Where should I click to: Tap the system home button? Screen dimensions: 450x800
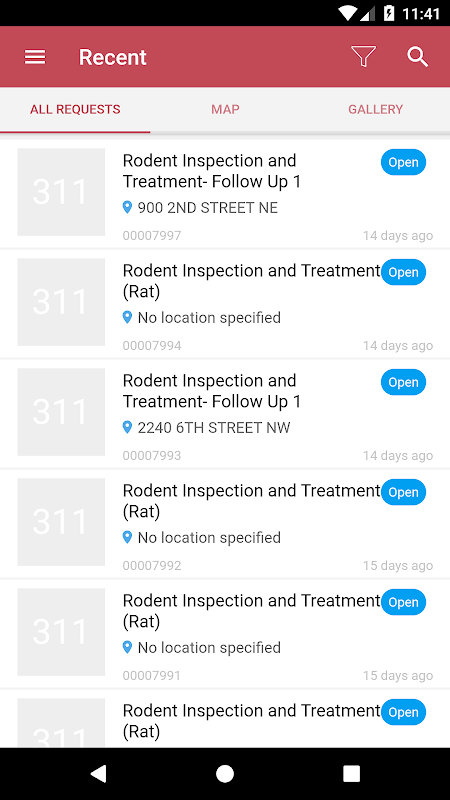point(225,773)
